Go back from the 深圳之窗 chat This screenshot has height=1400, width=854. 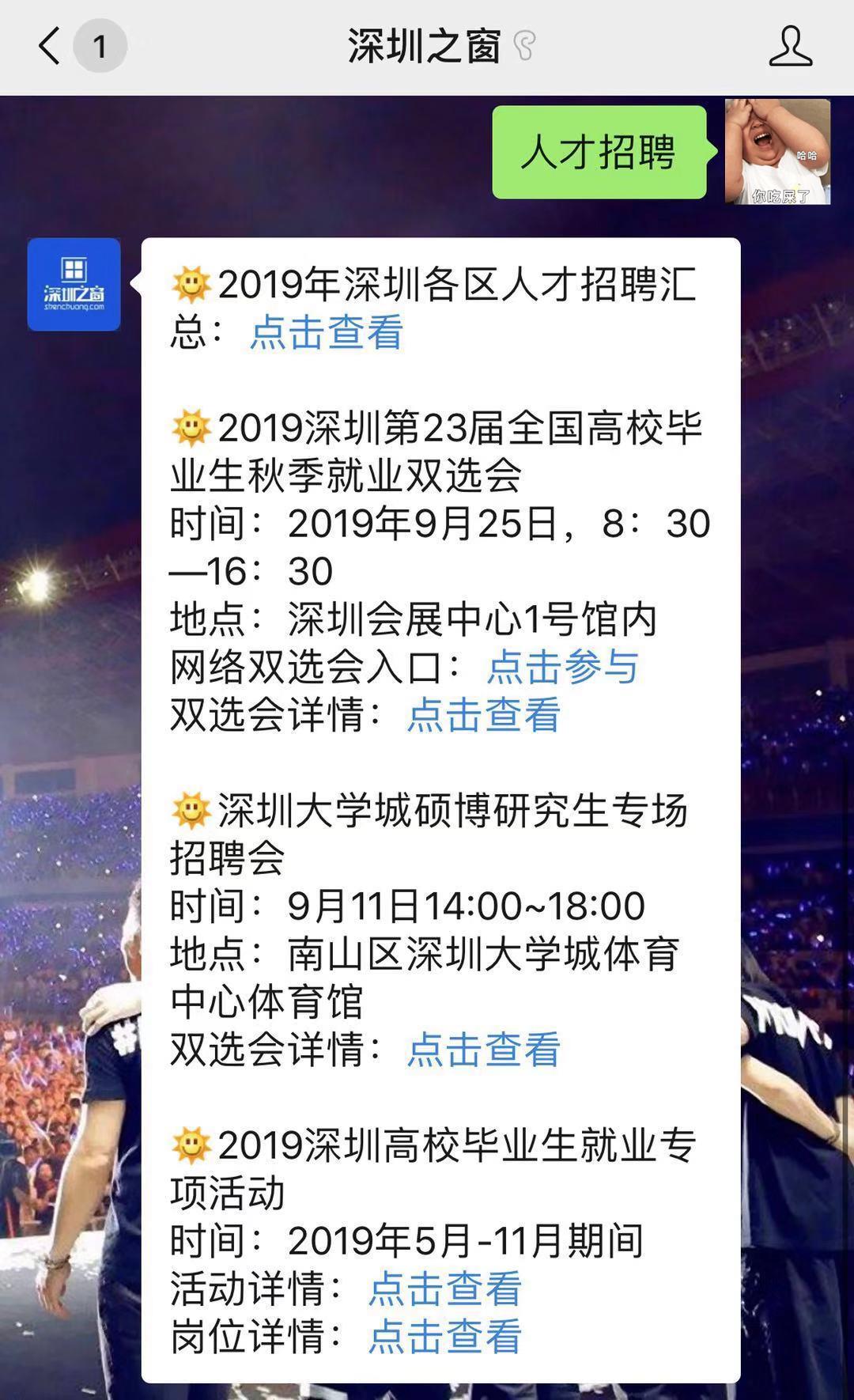point(49,46)
